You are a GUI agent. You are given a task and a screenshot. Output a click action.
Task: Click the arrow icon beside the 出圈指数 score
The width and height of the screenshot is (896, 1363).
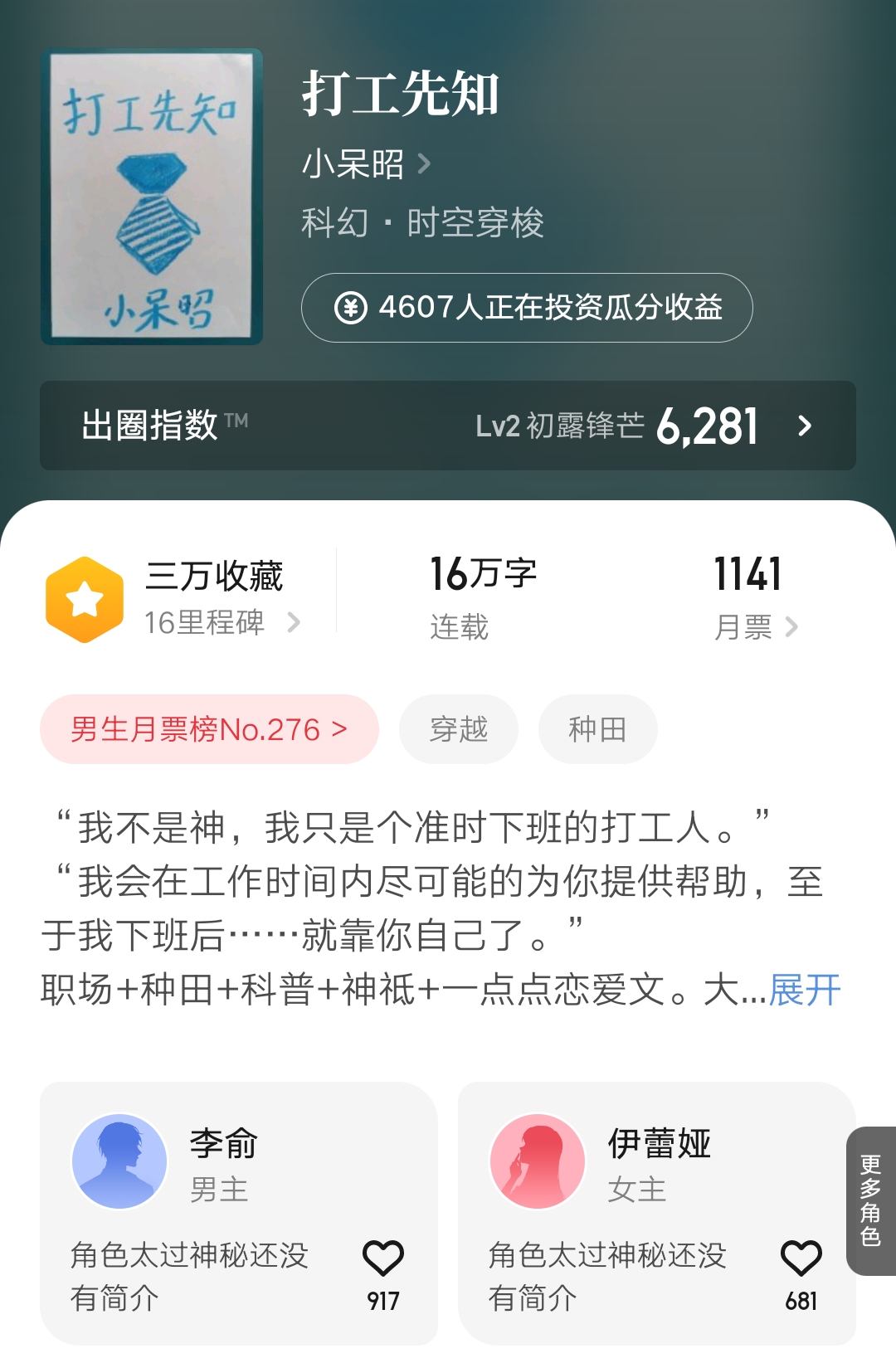point(803,428)
